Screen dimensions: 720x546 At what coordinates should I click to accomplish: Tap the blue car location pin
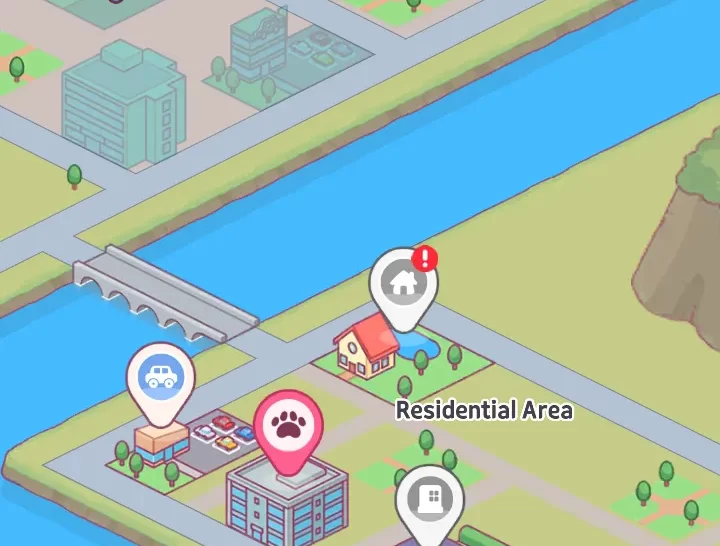point(160,377)
